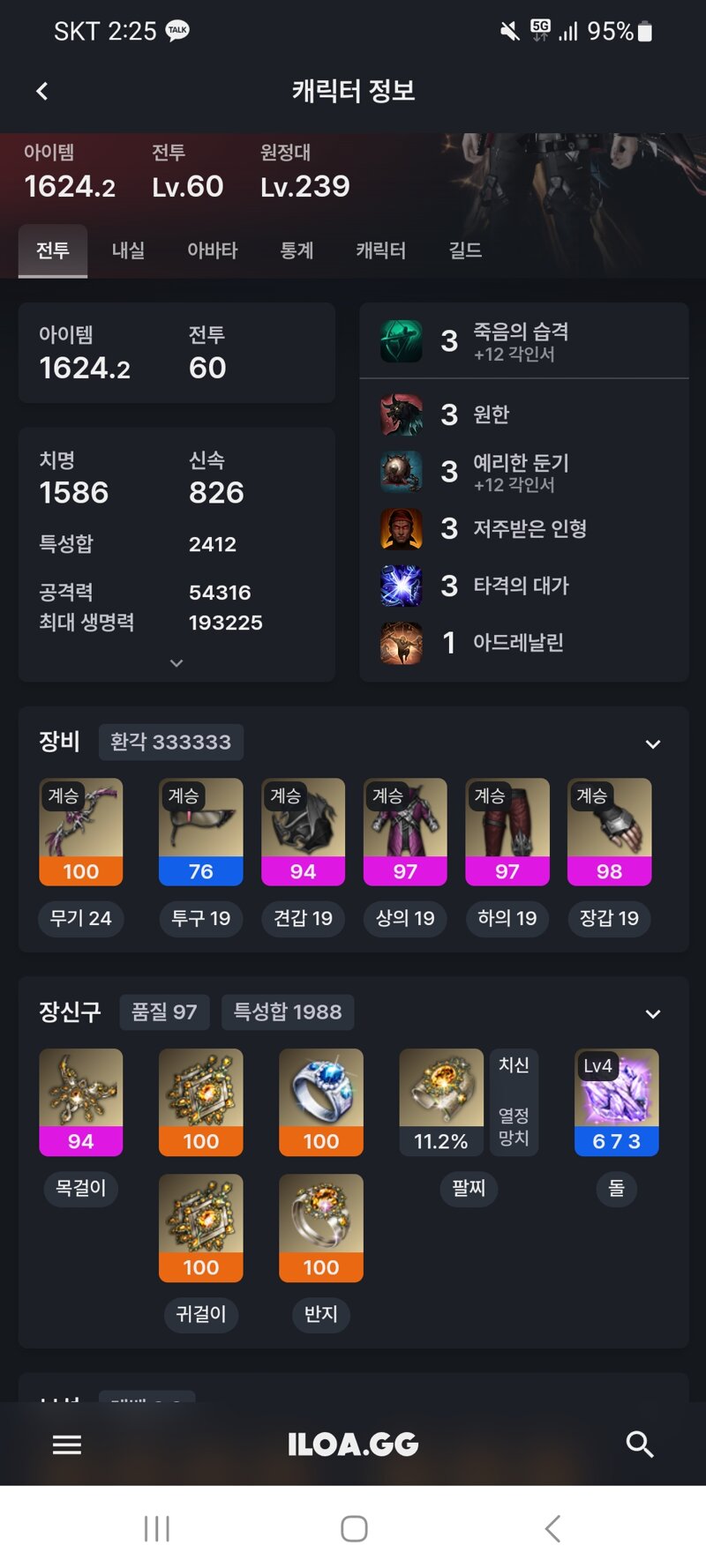Expand the 장비 section
The image size is (706, 1568).
click(652, 743)
